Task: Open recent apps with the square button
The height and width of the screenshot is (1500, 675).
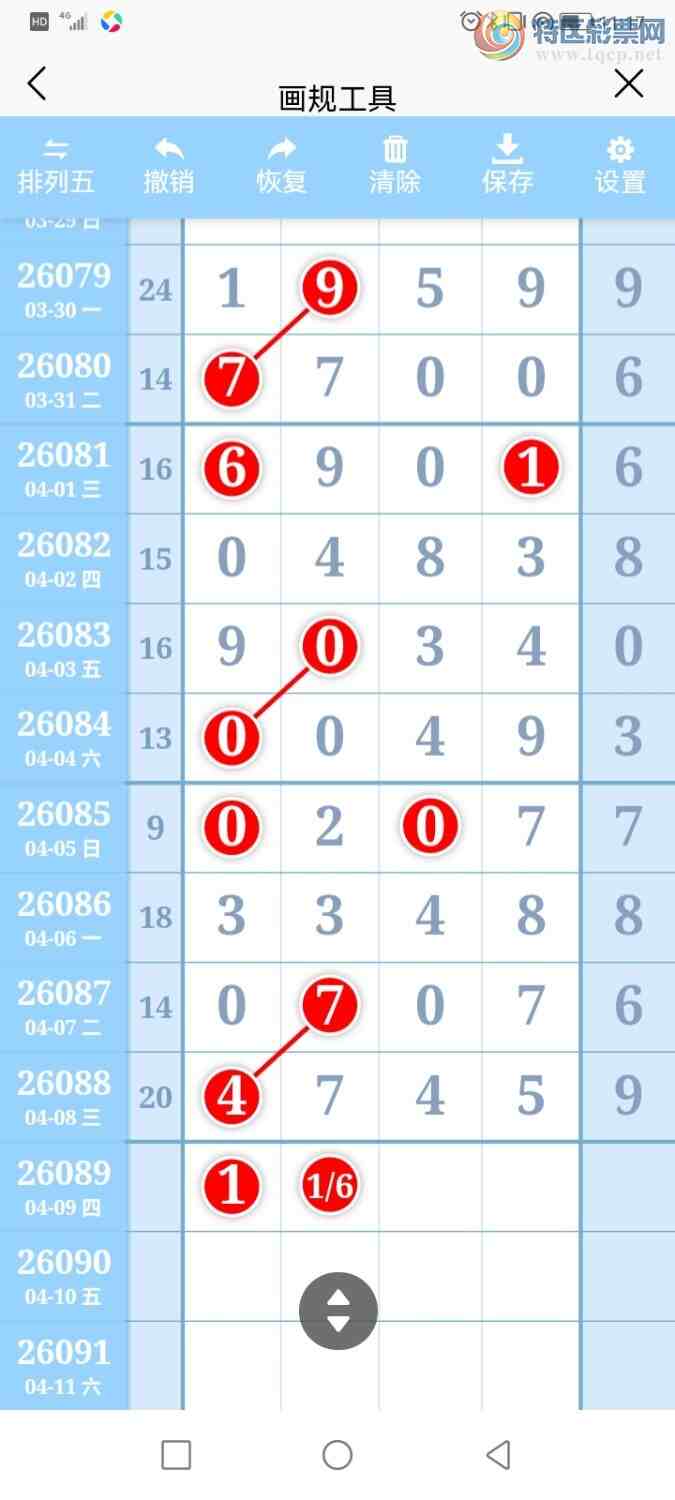Action: point(176,1455)
